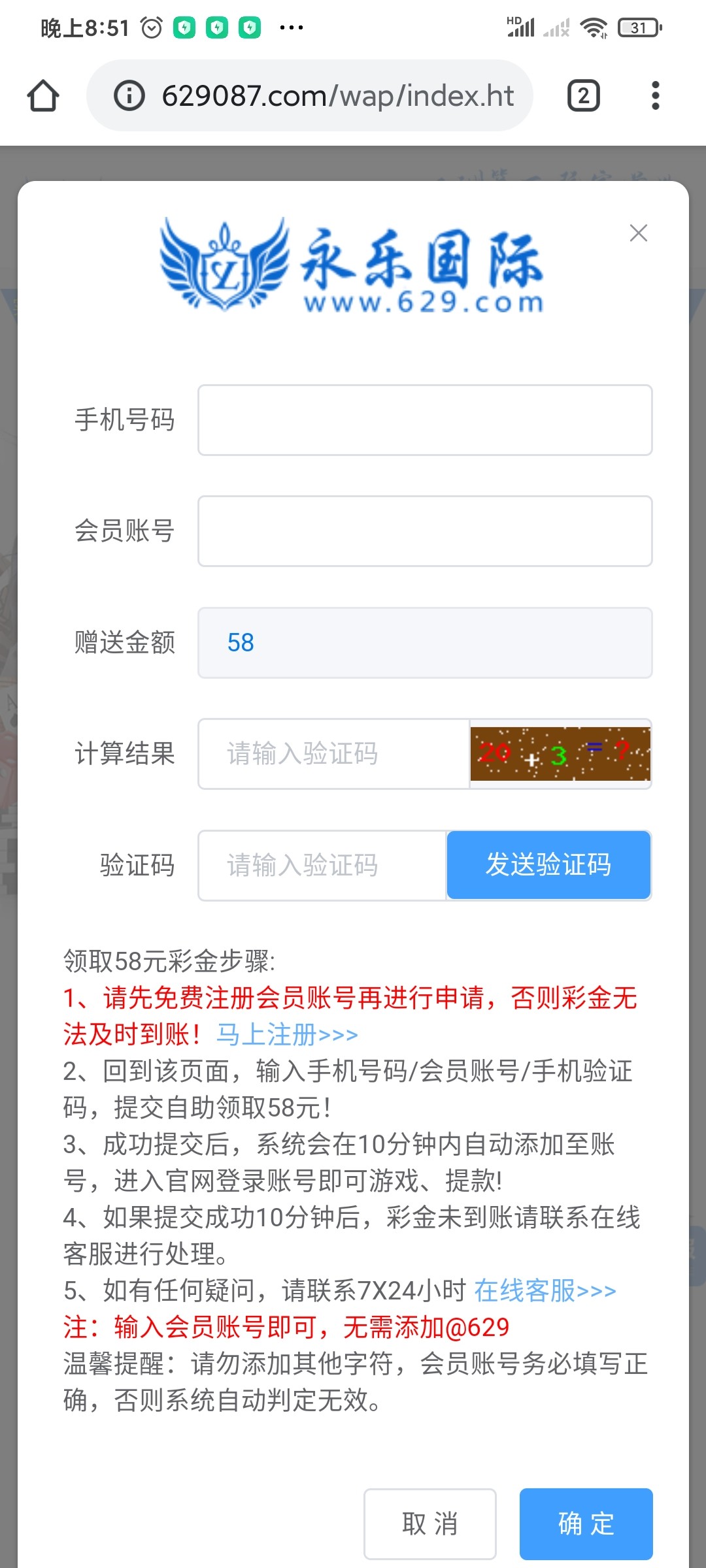Close the 永乐国际 dialog

point(638,233)
